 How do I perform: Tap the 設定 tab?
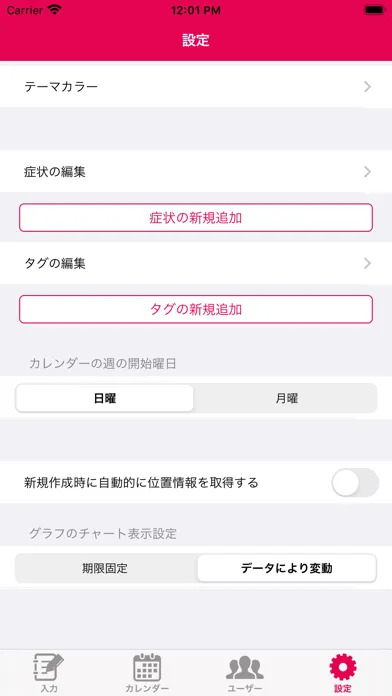click(343, 673)
